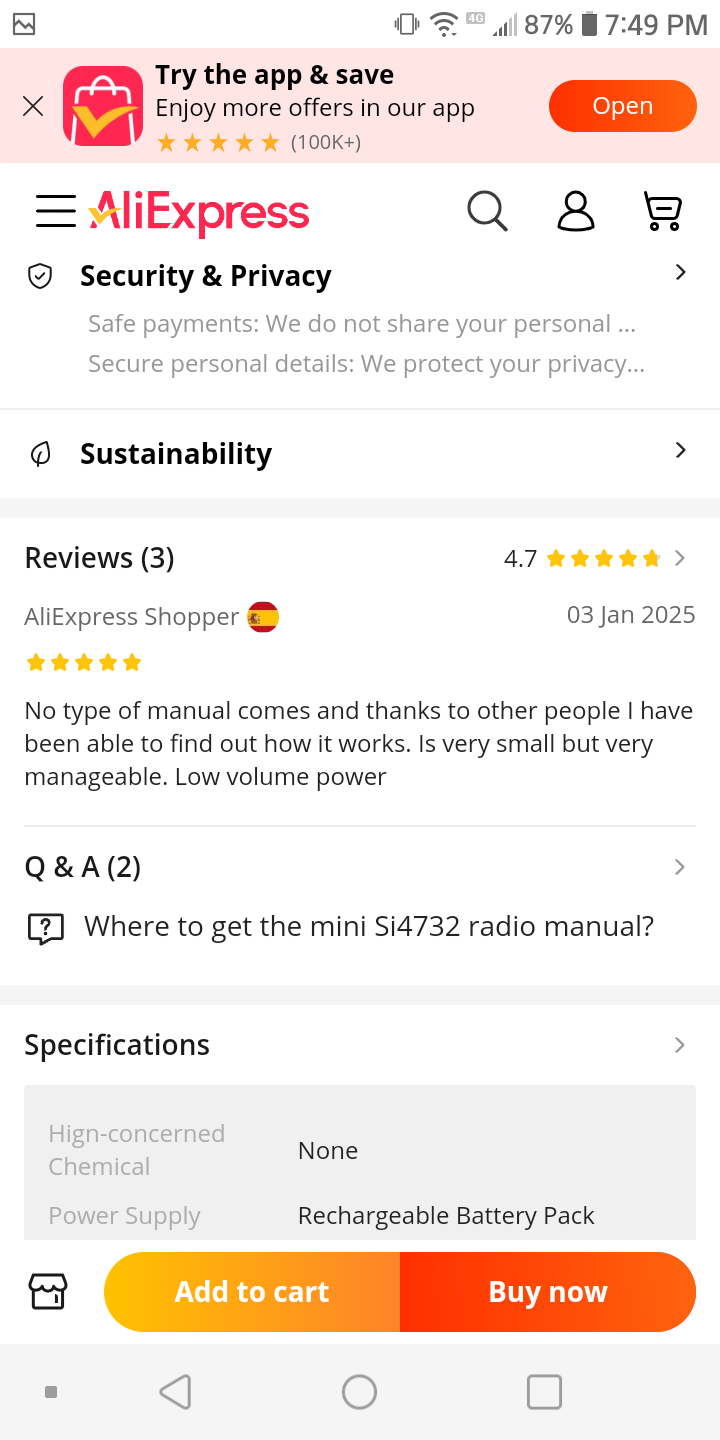Open the search icon
The height and width of the screenshot is (1440, 720).
click(x=487, y=211)
